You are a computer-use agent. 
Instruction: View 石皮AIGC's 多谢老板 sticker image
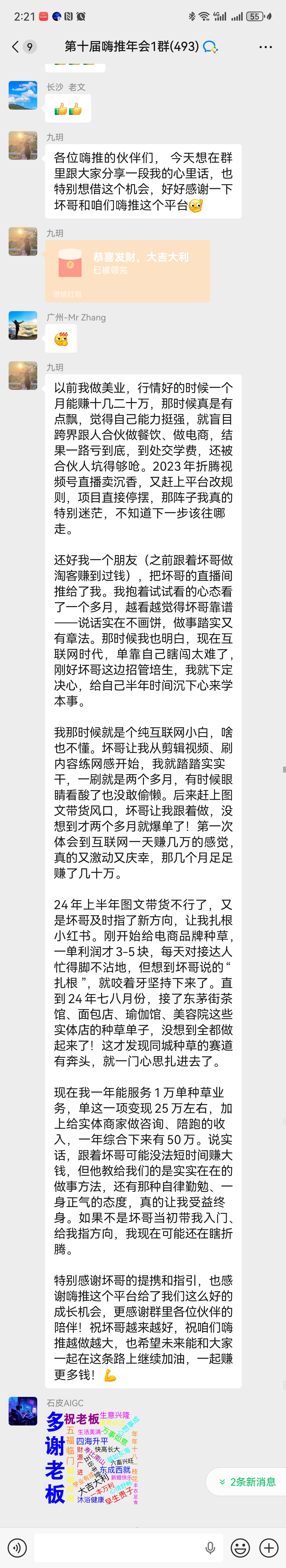(x=92, y=1458)
